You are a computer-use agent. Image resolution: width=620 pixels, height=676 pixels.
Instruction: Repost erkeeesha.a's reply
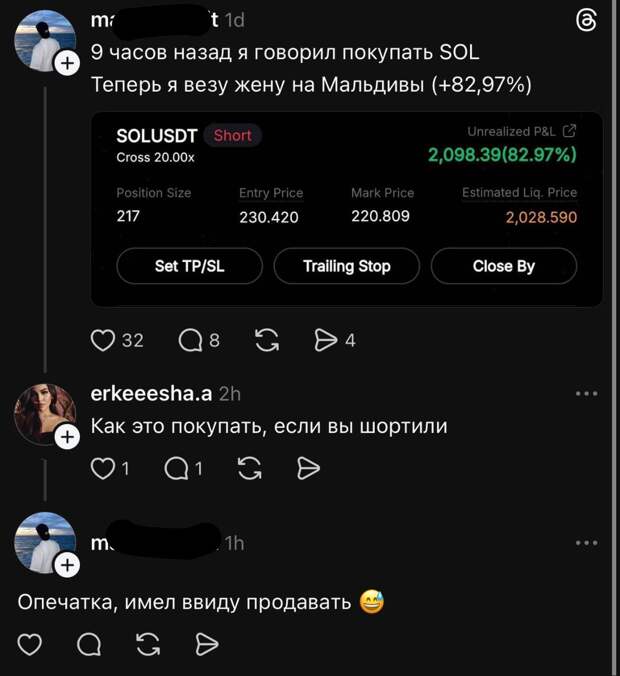[251, 468]
